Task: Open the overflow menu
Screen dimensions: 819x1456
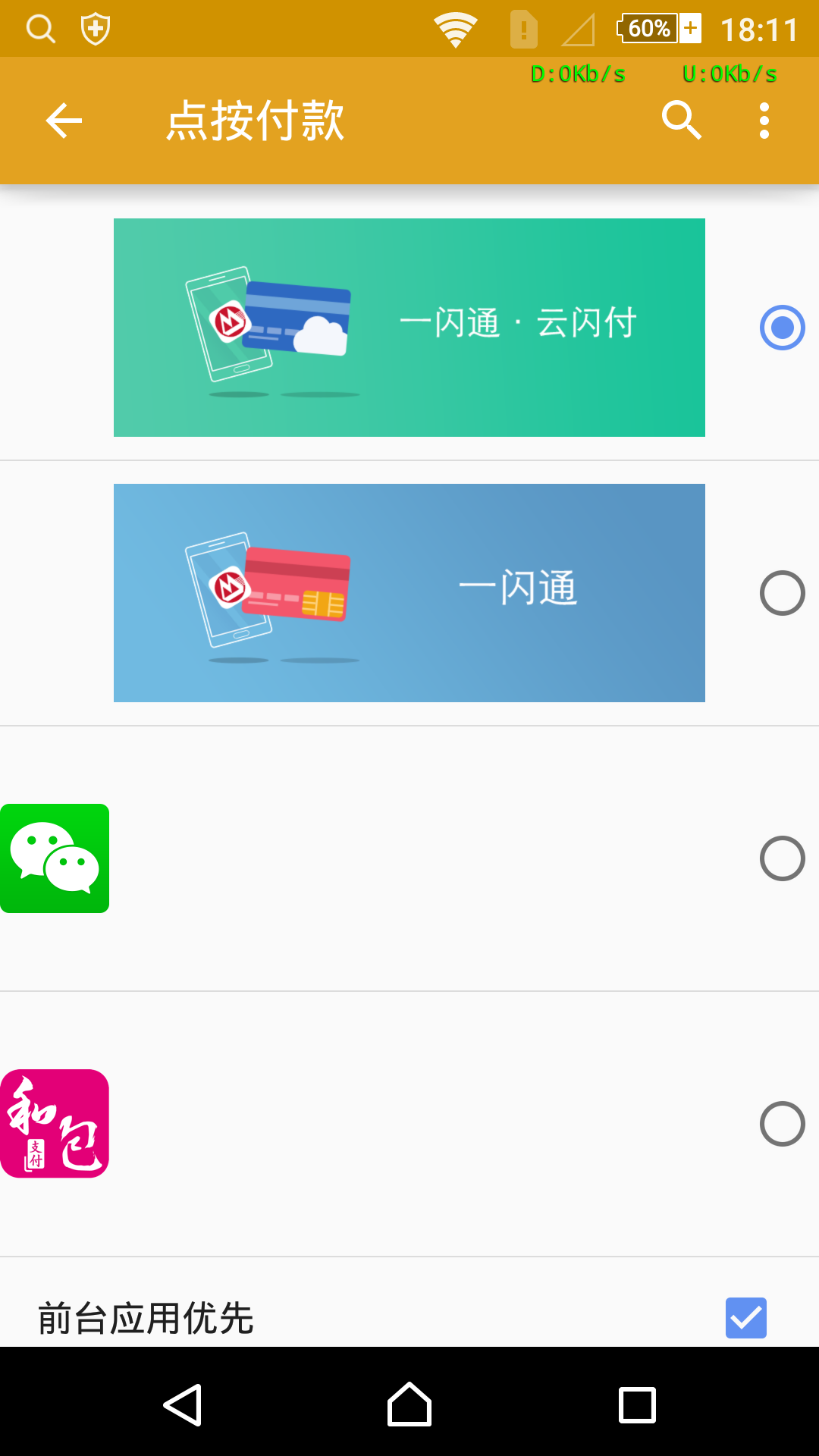Action: tap(764, 121)
